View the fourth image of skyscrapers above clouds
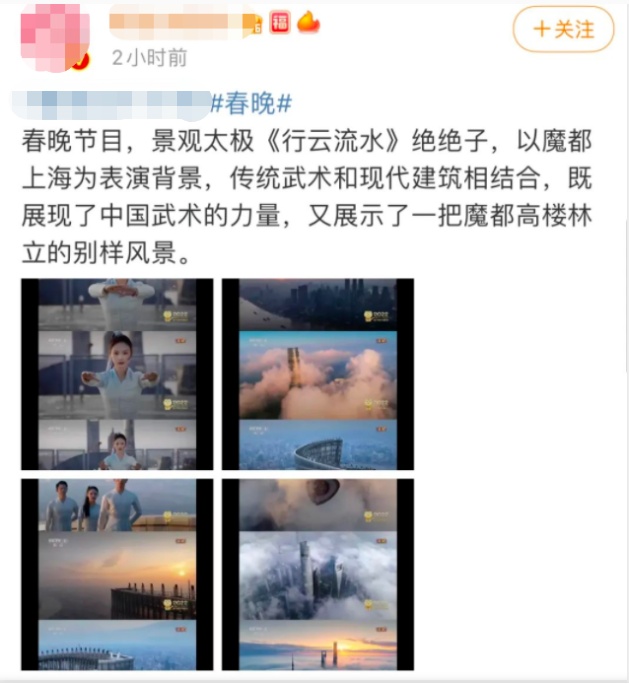This screenshot has width=629, height=684. (x=317, y=574)
